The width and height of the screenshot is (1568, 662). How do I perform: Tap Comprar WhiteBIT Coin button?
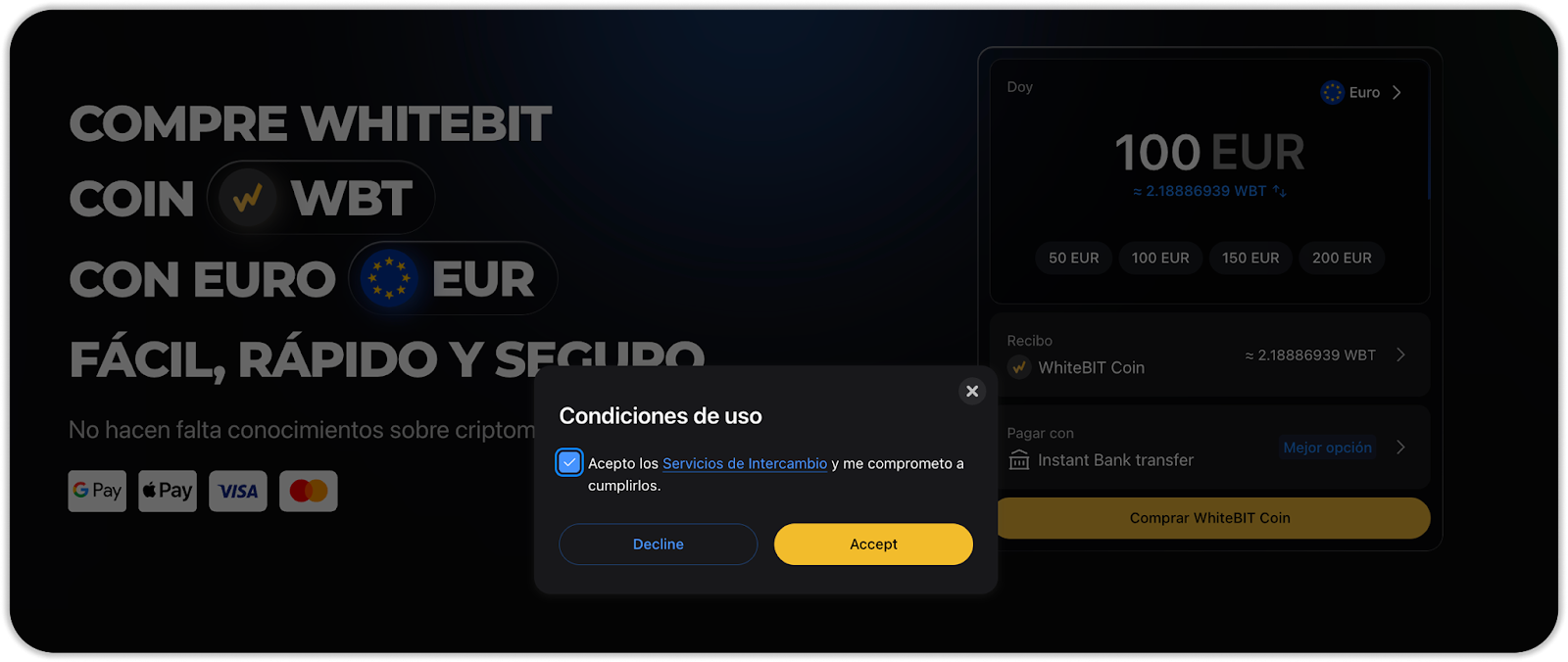1211,518
